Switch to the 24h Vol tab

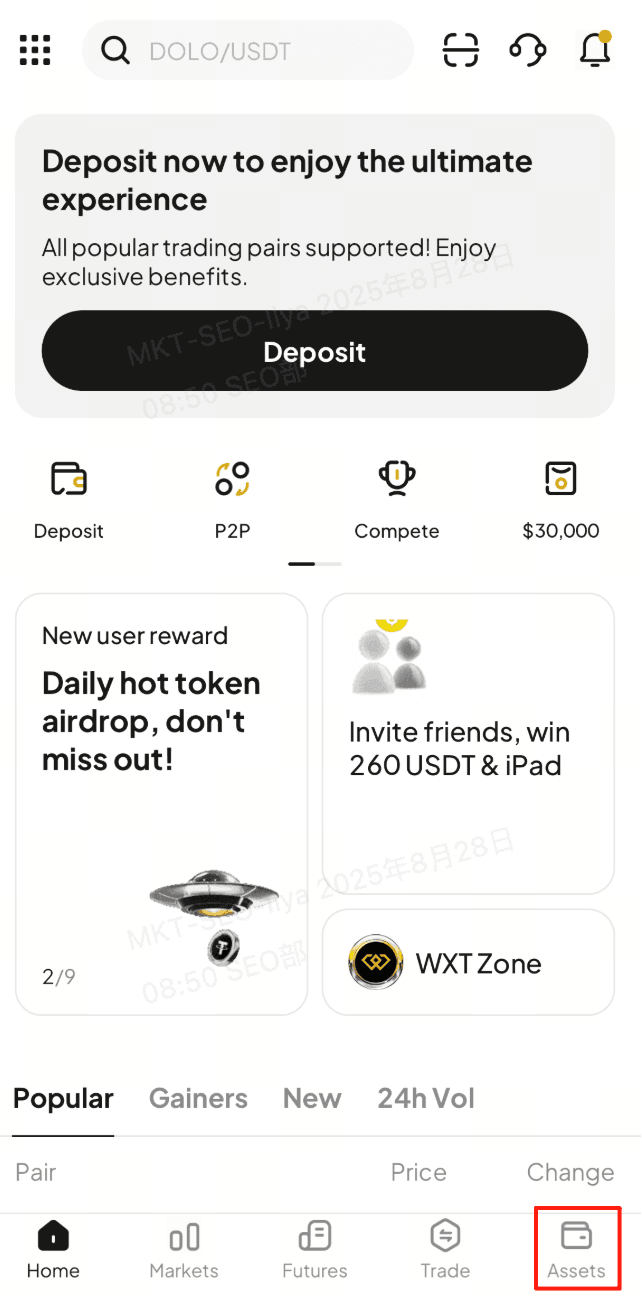pos(426,1098)
